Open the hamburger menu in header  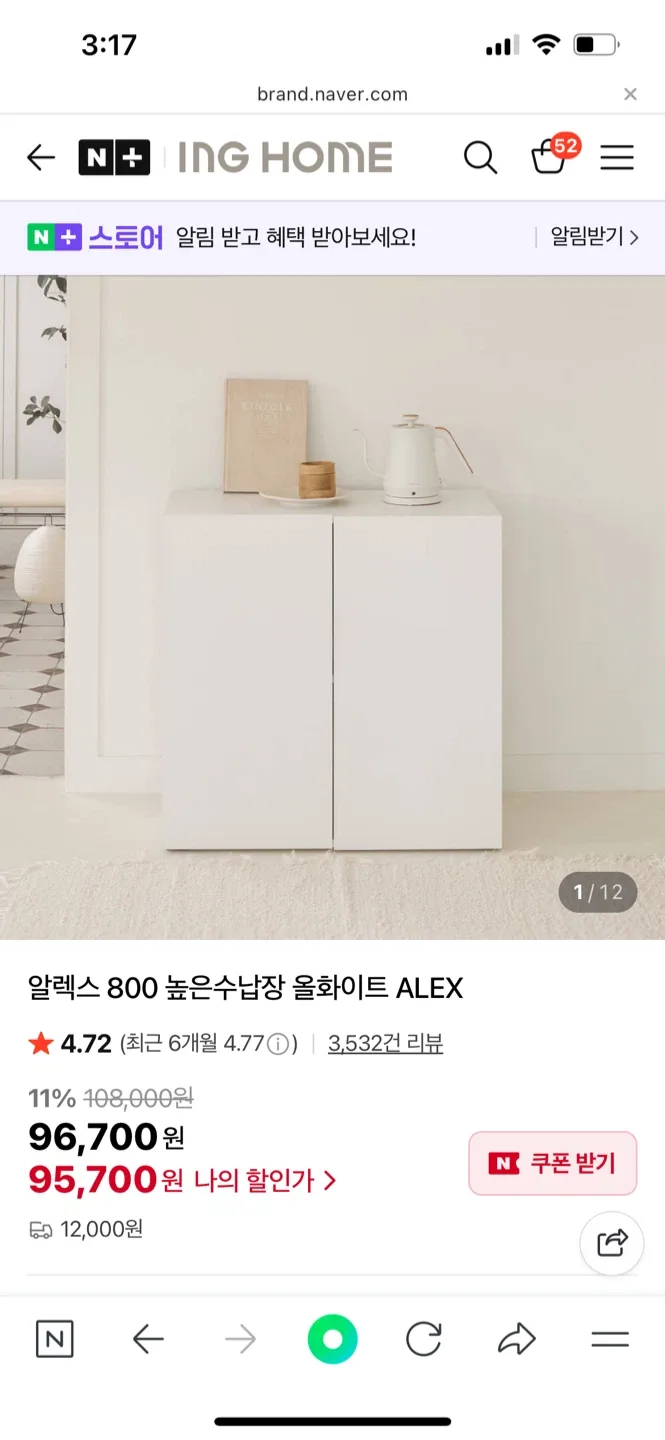(617, 157)
